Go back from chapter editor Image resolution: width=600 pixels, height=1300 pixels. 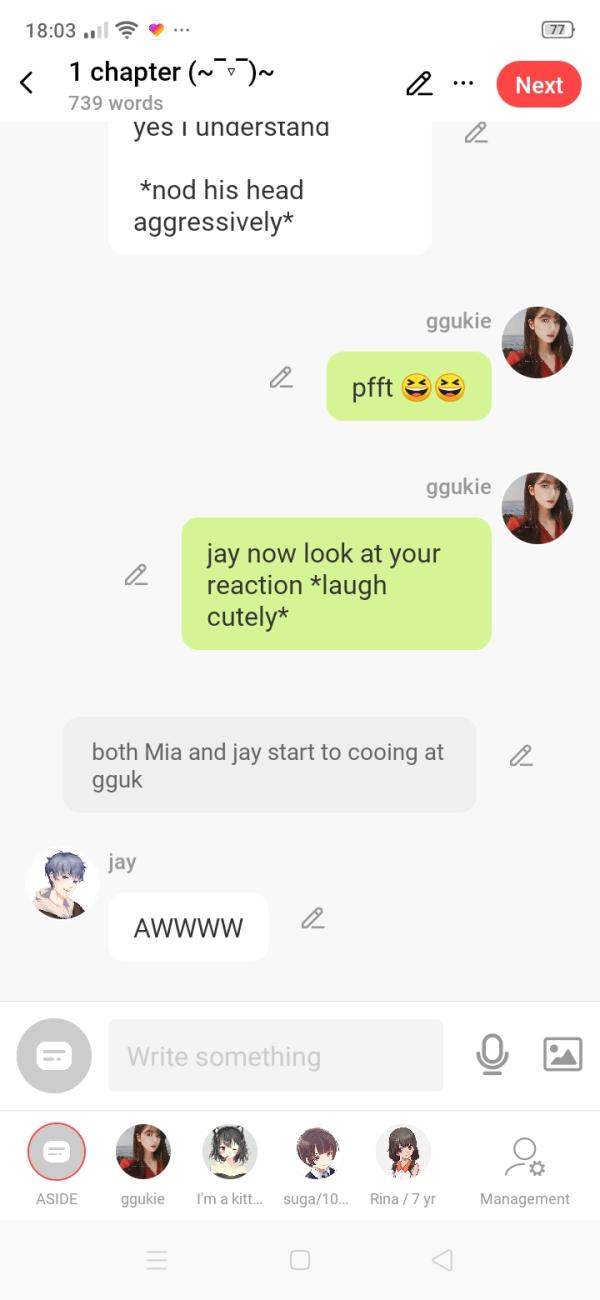pos(27,83)
